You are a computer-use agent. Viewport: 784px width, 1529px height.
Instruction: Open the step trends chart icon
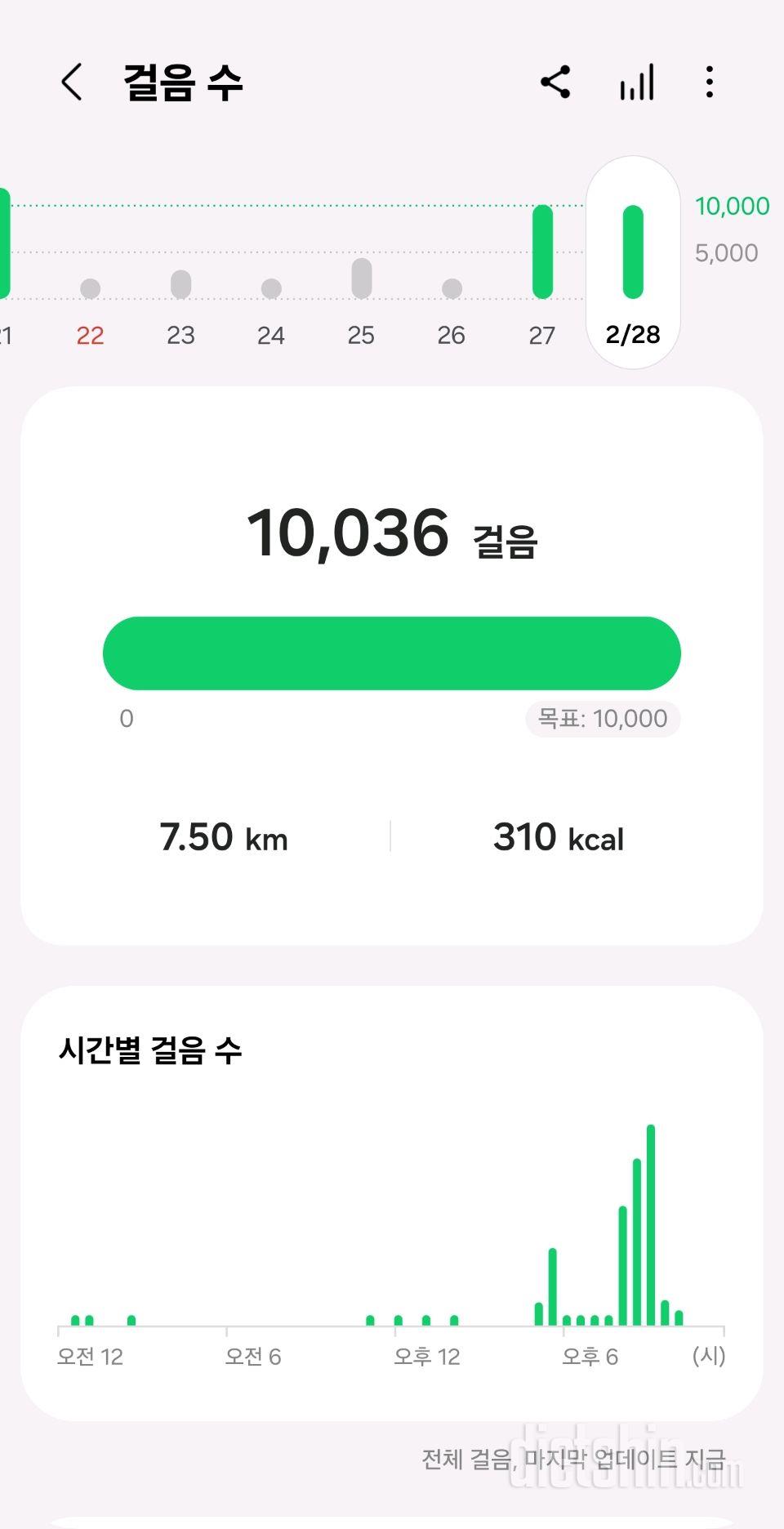pyautogui.click(x=637, y=82)
